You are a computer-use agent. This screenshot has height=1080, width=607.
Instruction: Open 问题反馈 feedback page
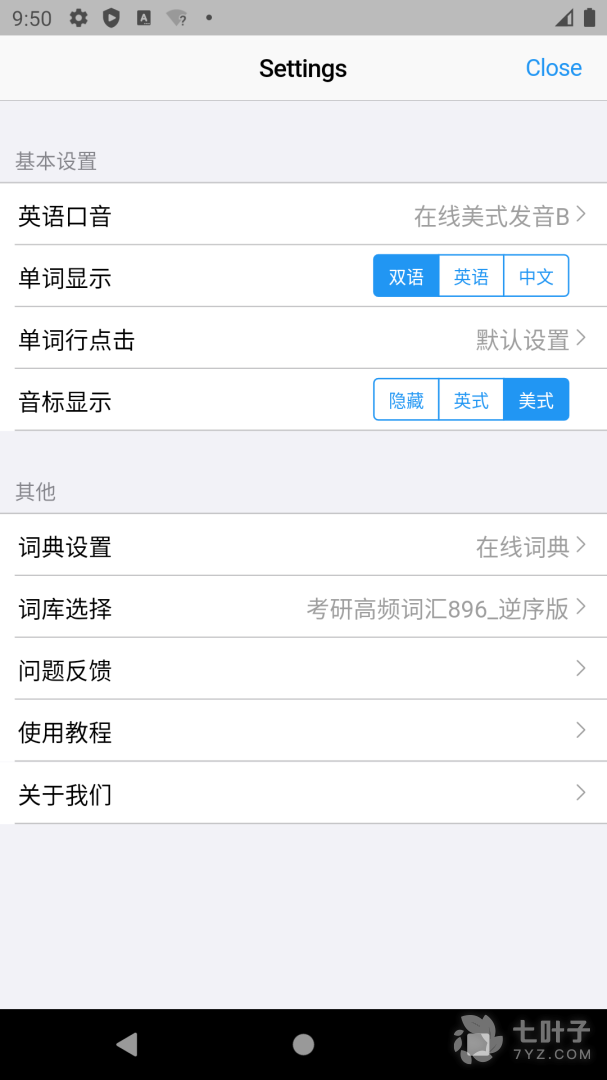(303, 671)
